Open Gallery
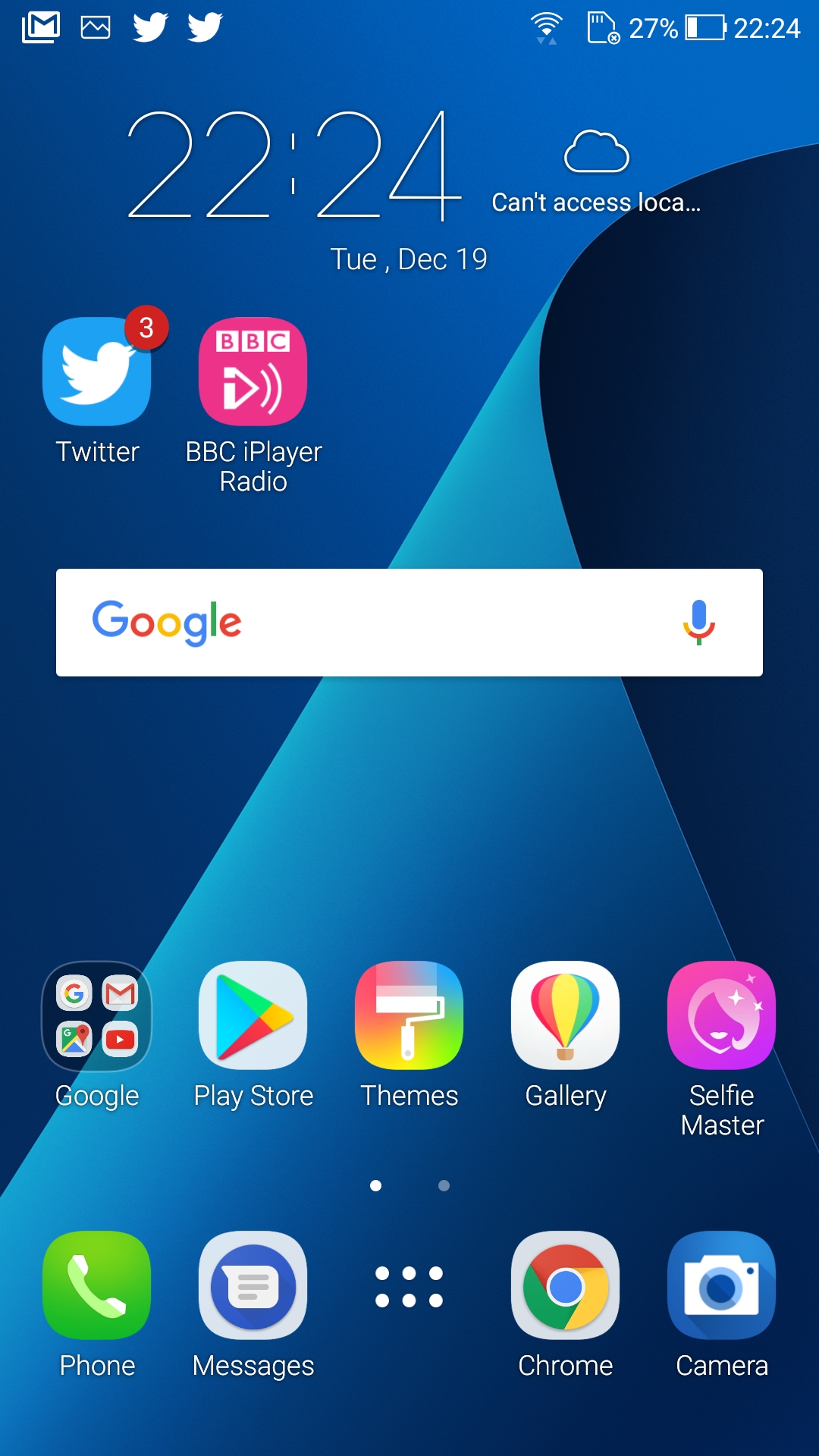The image size is (819, 1456). click(x=566, y=1016)
